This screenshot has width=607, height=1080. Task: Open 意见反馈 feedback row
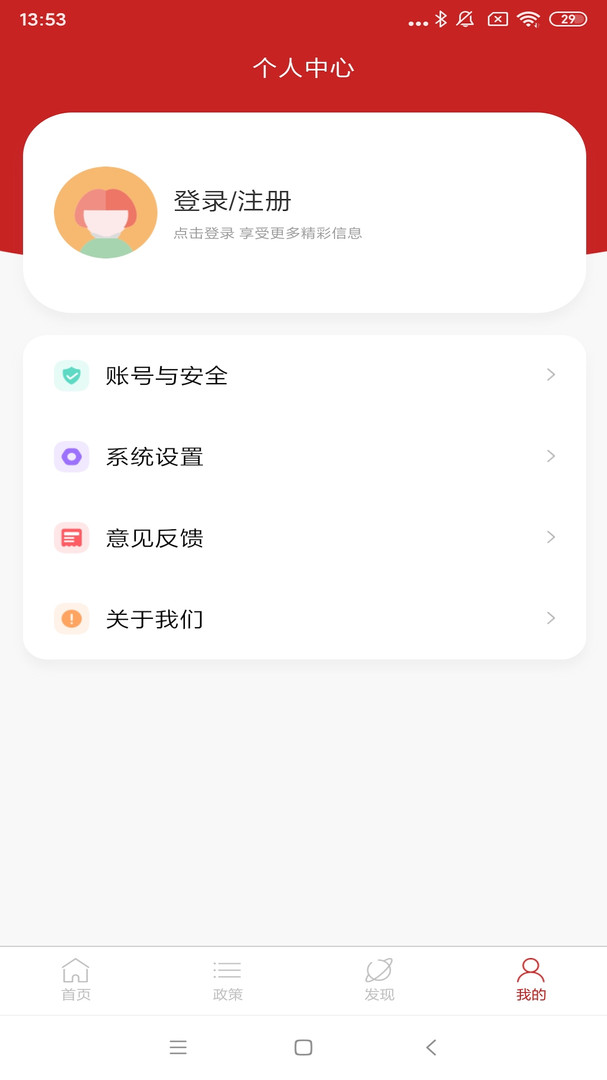[x=304, y=538]
